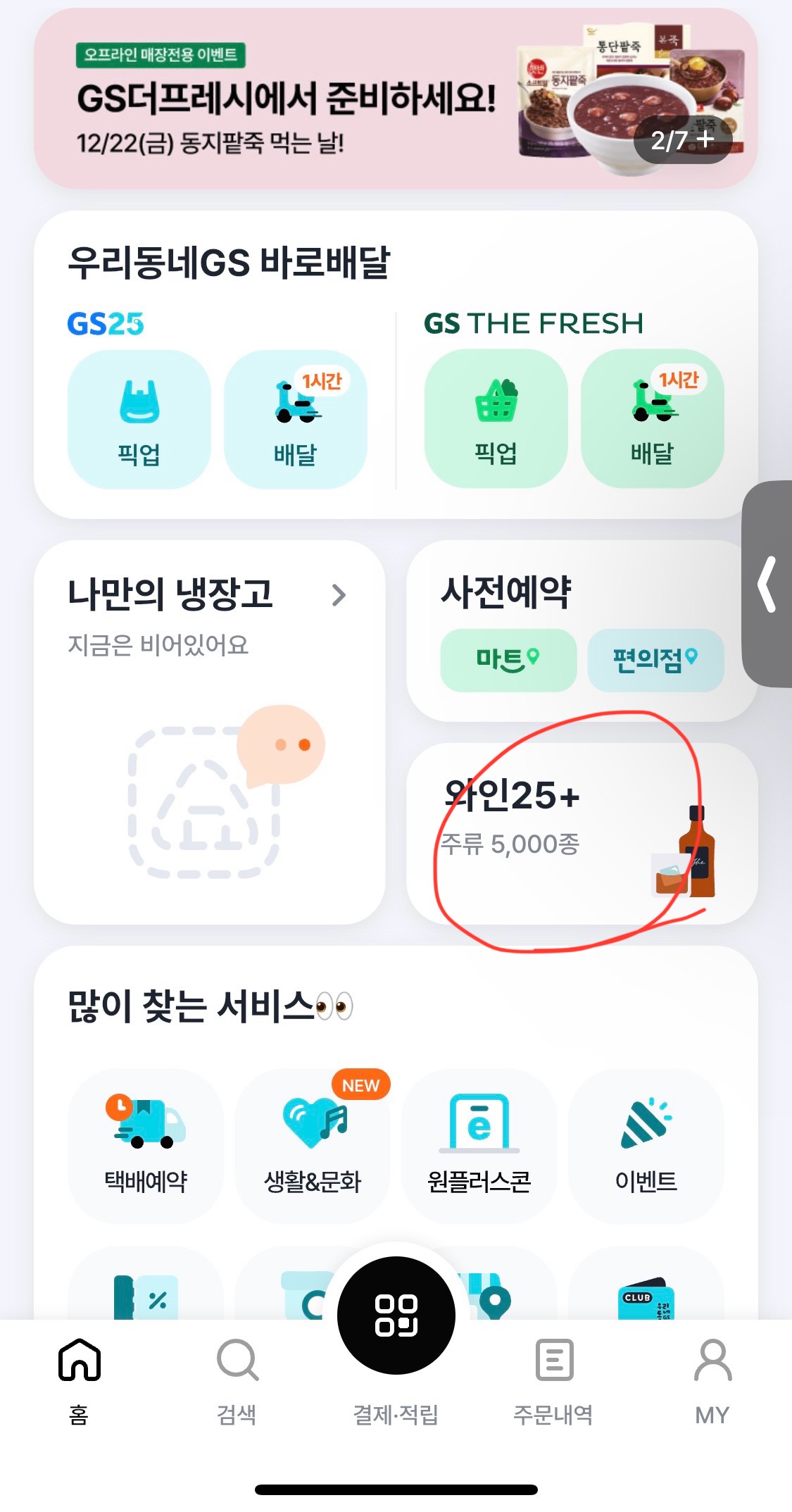Tap the 동지팥죽 event banner
This screenshot has width=792, height=1512.
coord(394,102)
